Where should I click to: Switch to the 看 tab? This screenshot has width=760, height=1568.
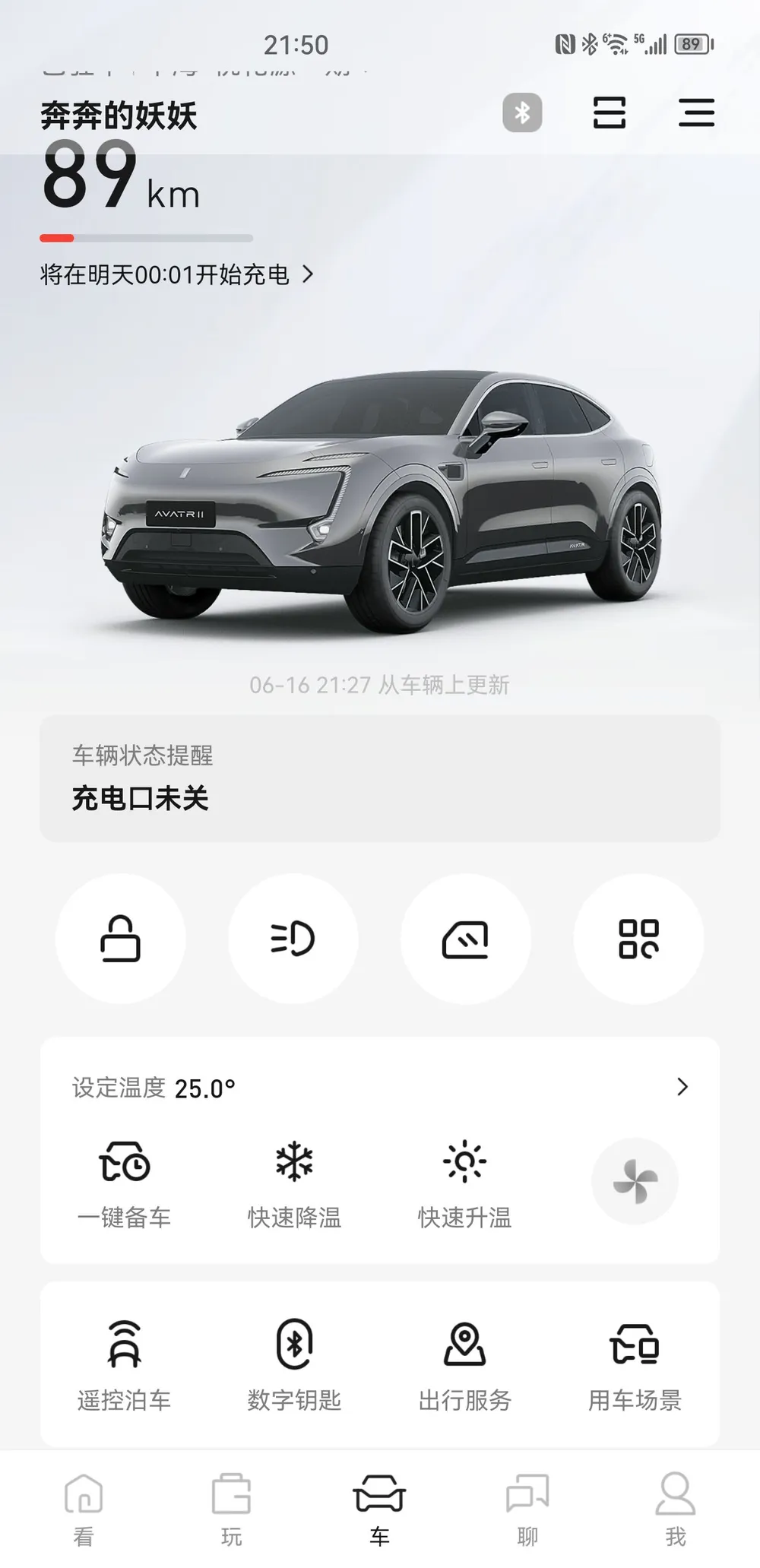tap(84, 1509)
